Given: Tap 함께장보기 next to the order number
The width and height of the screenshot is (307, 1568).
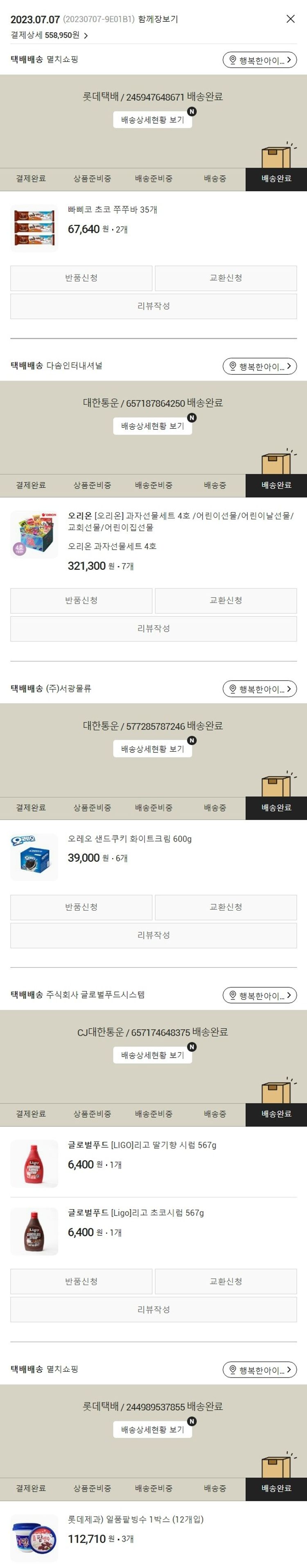Looking at the screenshot, I should 158,20.
